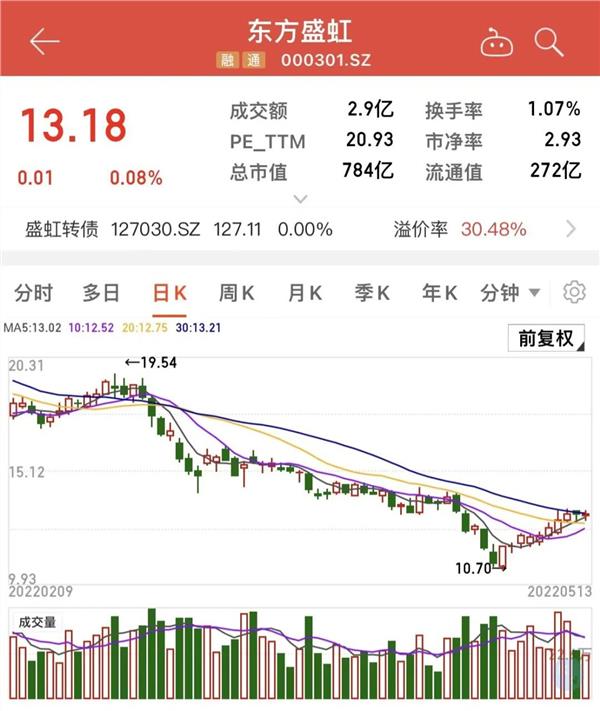Screen dimensions: 600x711
Task: Switch to the 年K chart tab
Action: pyautogui.click(x=439, y=293)
